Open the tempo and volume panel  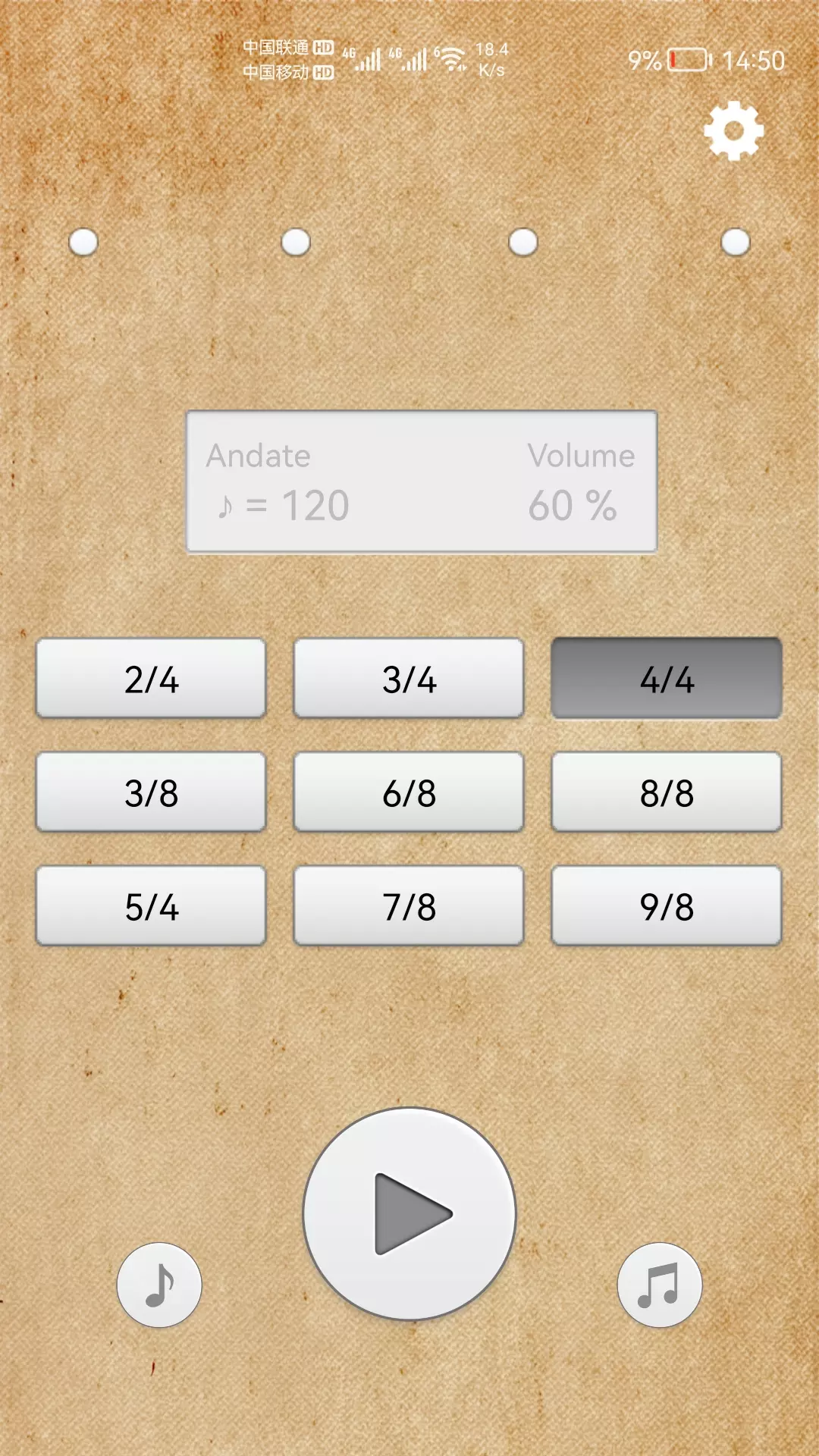pos(422,482)
